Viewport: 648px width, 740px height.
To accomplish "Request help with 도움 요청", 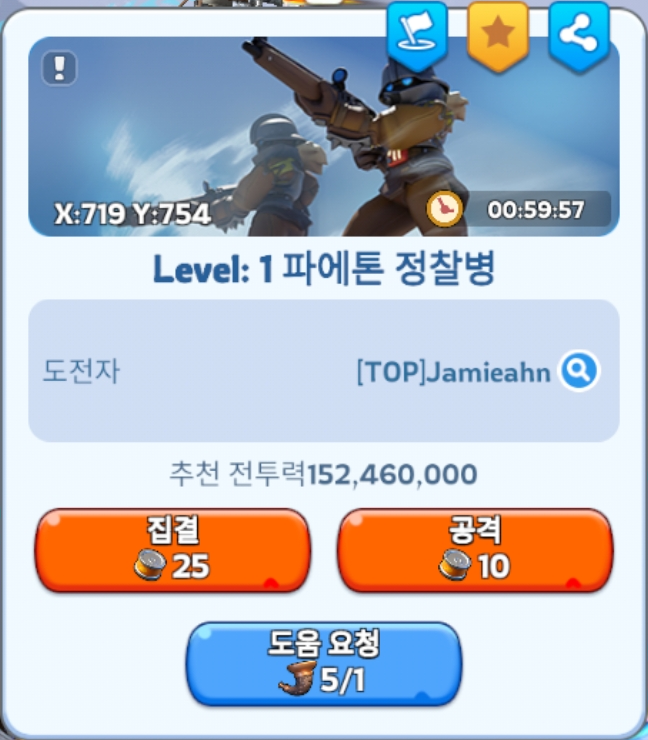I will (x=324, y=664).
